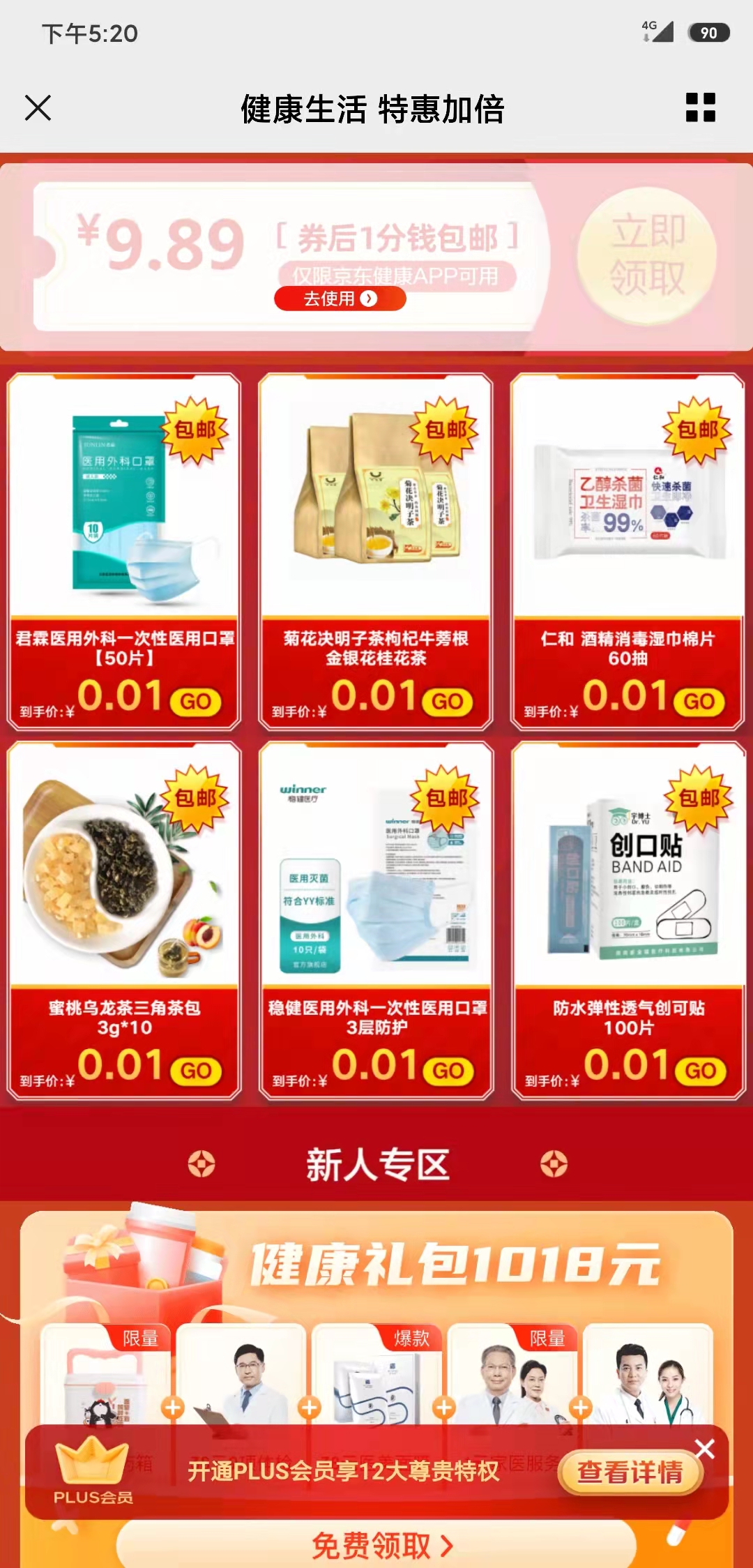This screenshot has height=1568, width=753.
Task: Tap 免费领取 to get the gift pack
Action: click(376, 1546)
